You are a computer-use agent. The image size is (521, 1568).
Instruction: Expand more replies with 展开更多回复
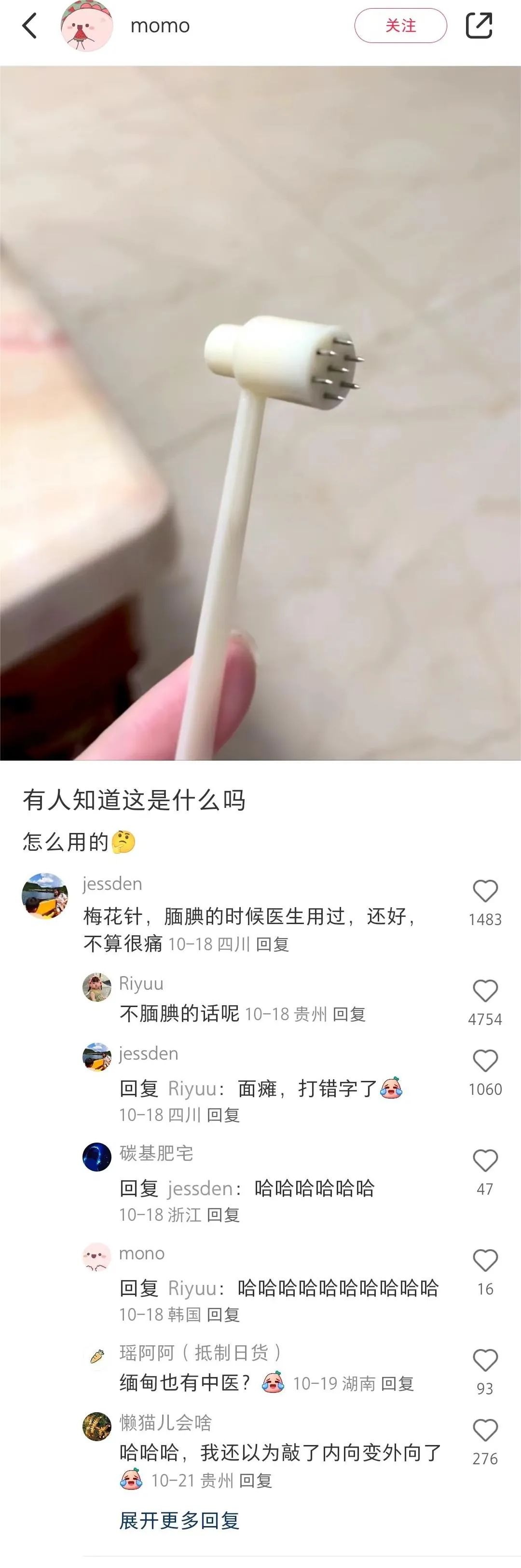pos(179,1520)
